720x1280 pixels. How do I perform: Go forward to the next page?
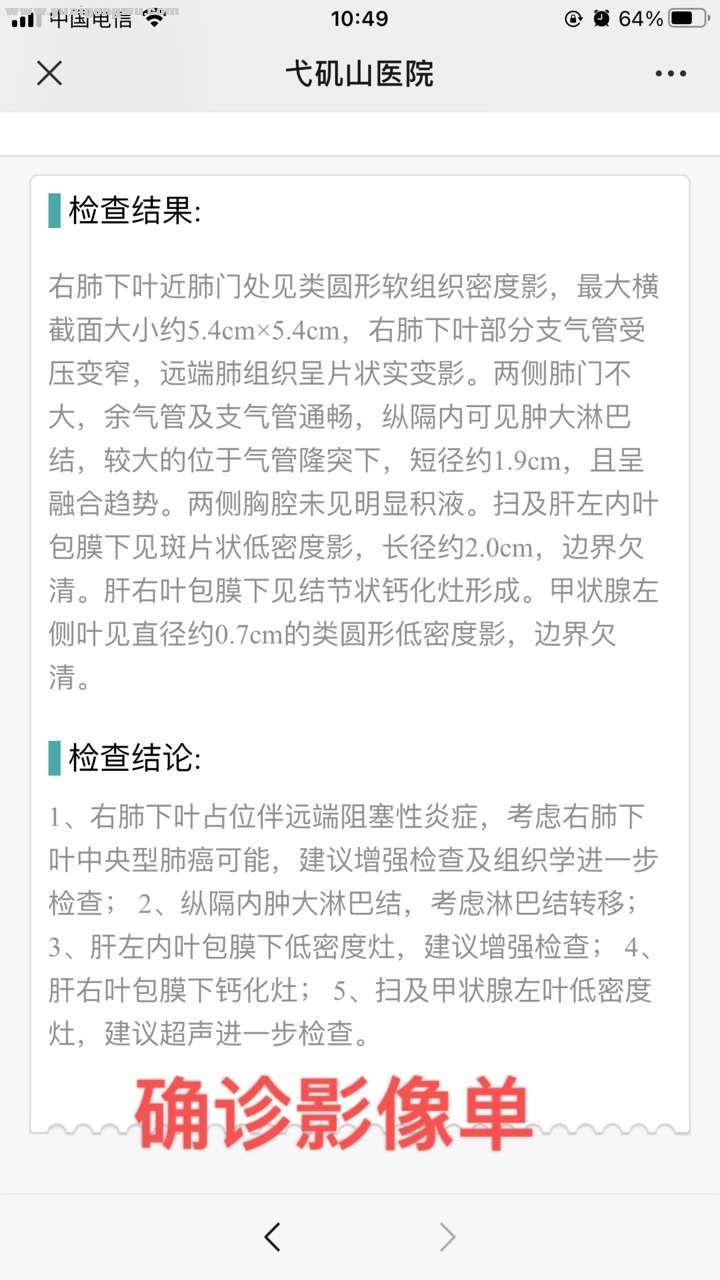(448, 1237)
